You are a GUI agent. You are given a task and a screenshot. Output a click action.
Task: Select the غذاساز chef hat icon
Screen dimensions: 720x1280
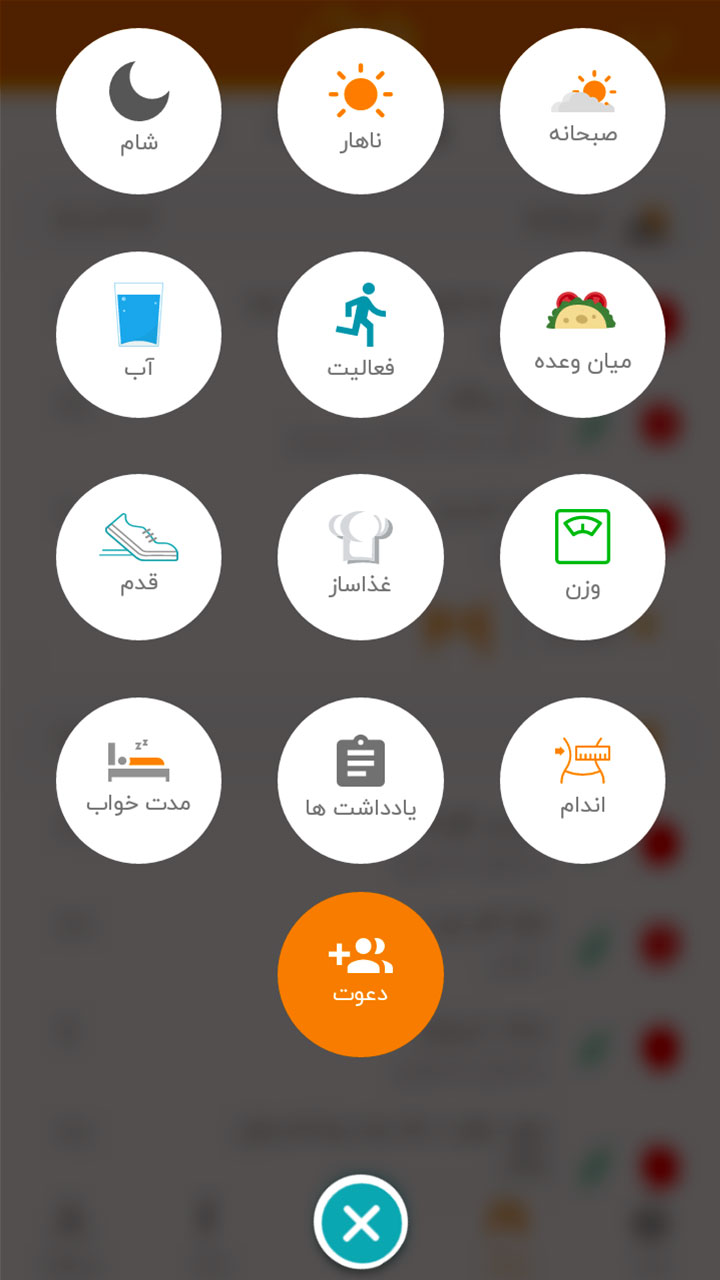[x=361, y=556]
